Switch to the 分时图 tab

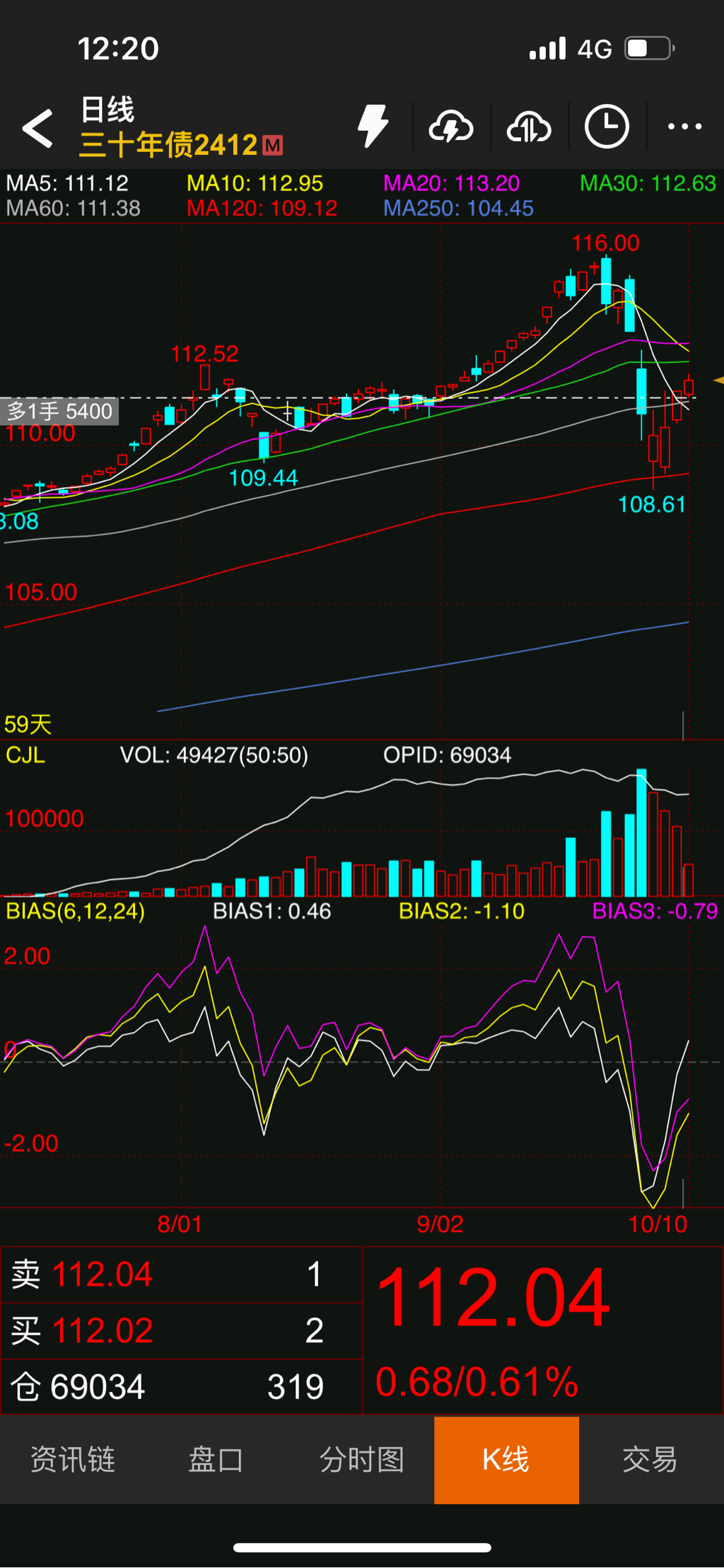362,1459
